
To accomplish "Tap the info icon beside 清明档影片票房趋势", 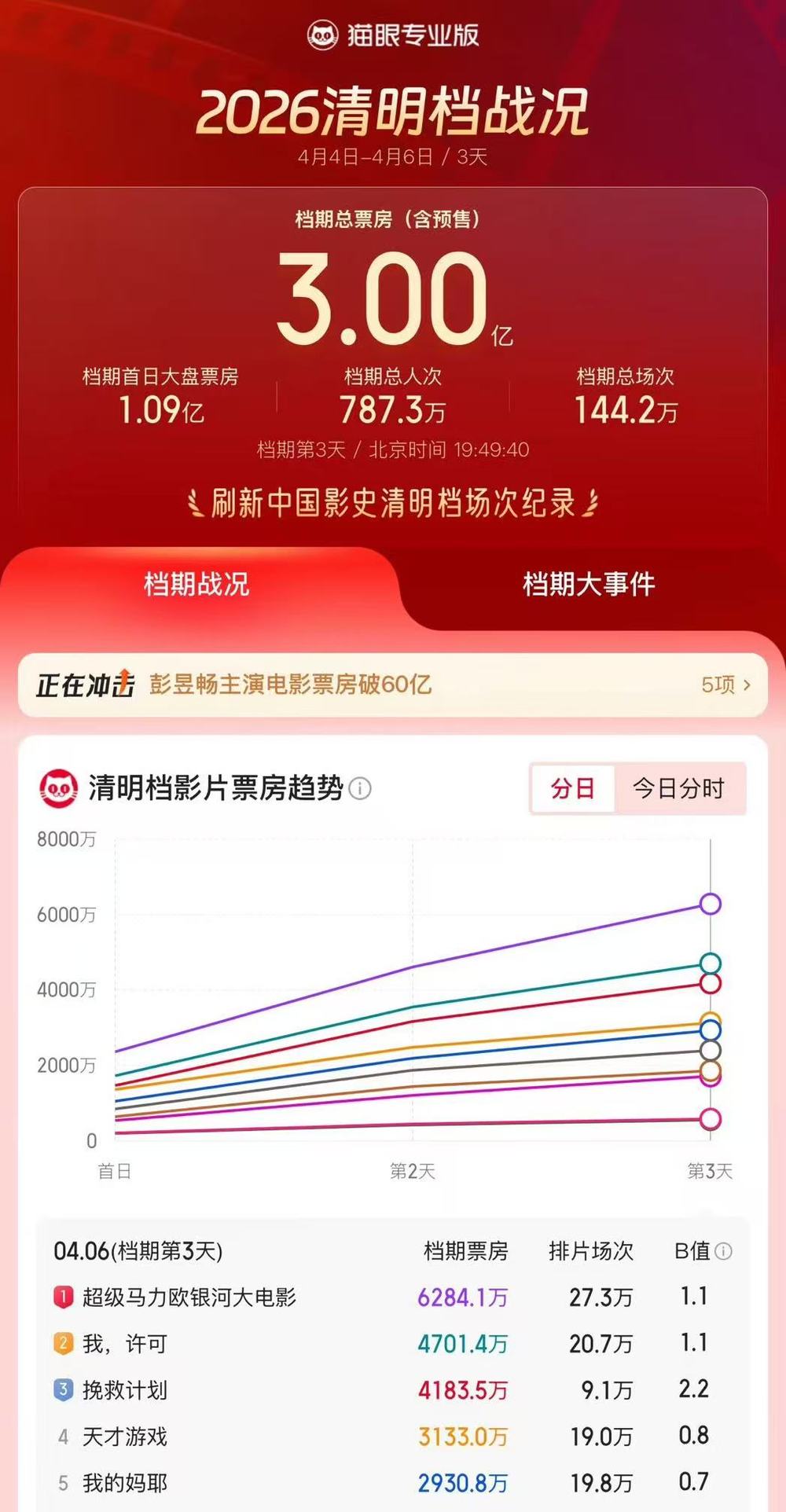I will coord(360,788).
